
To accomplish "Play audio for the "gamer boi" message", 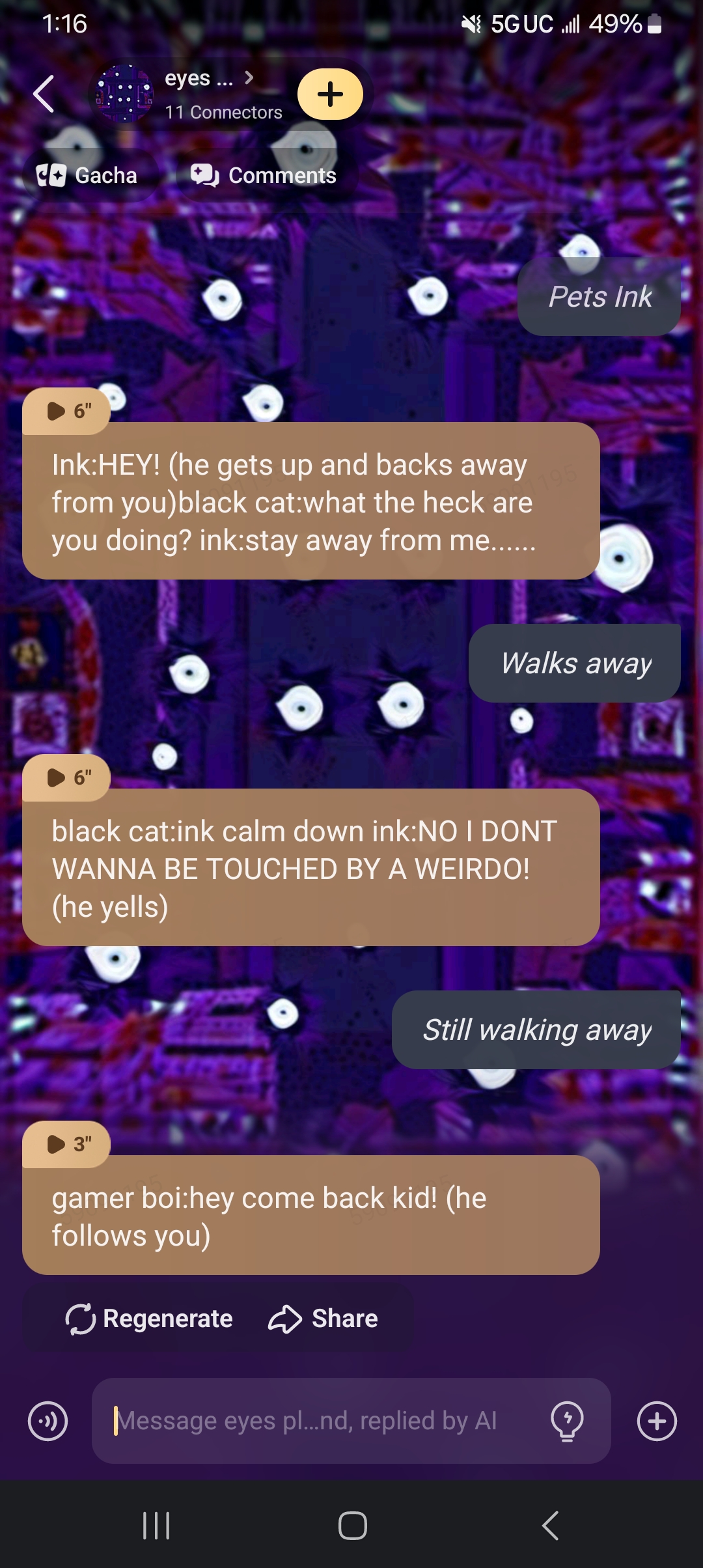I will click(x=66, y=1144).
